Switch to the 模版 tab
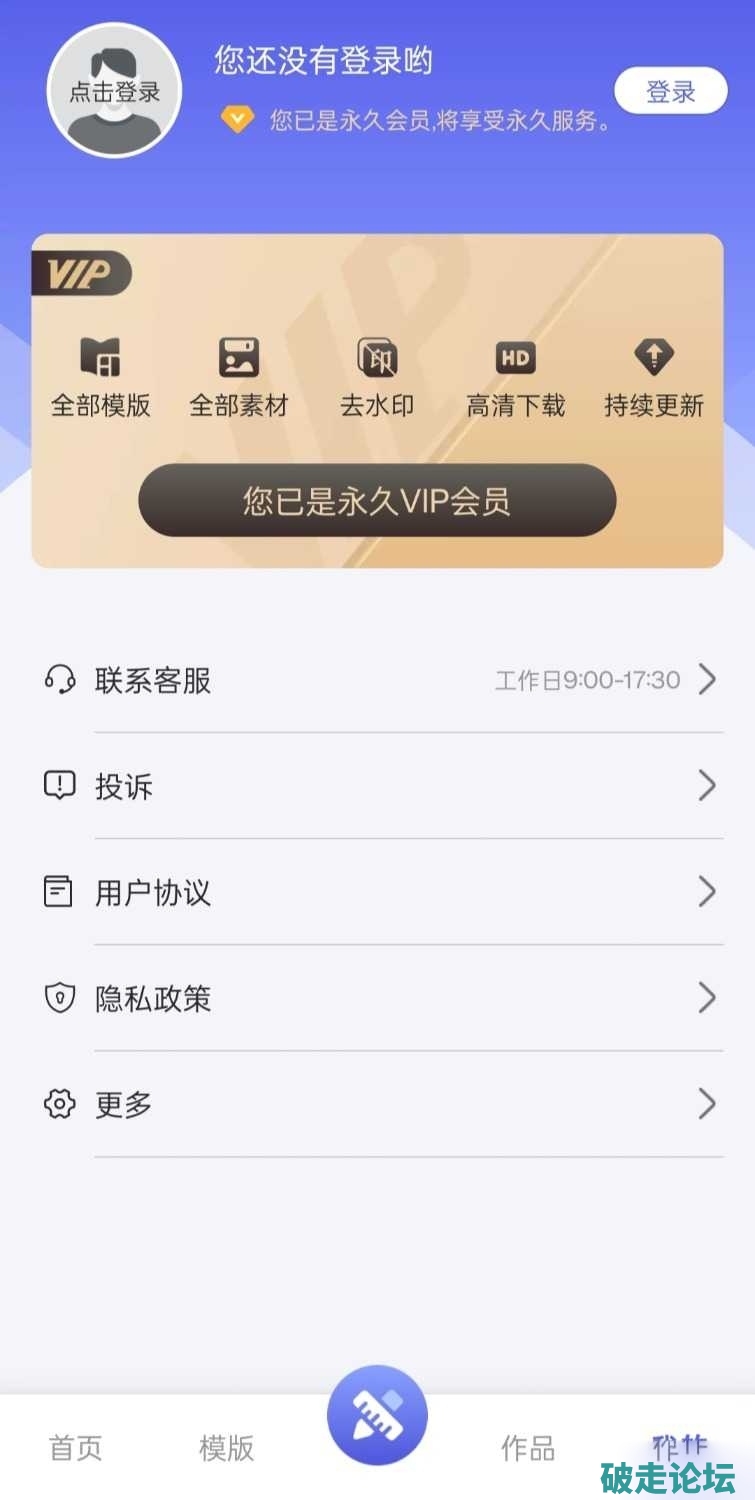755x1500 pixels. point(227,1447)
